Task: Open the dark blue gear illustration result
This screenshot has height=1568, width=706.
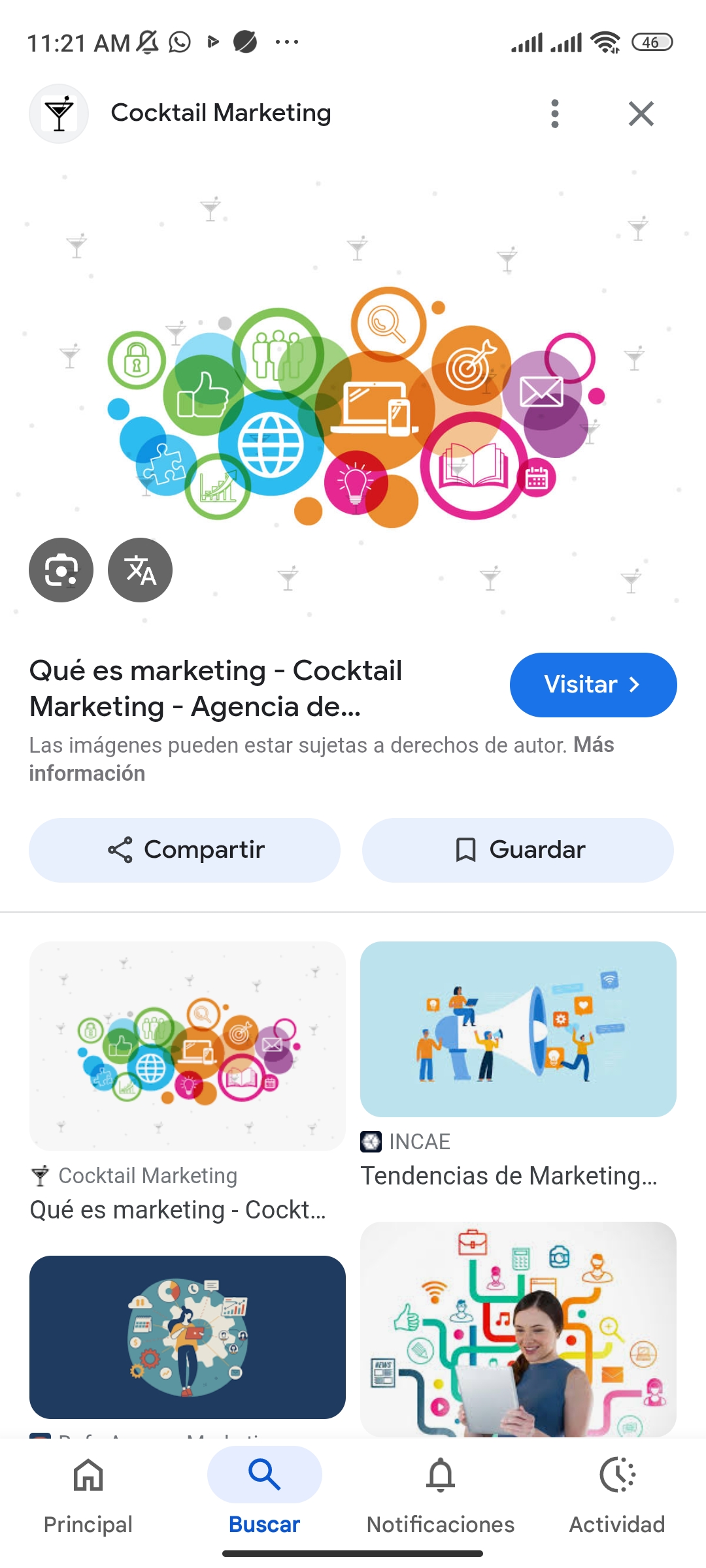Action: click(187, 1337)
